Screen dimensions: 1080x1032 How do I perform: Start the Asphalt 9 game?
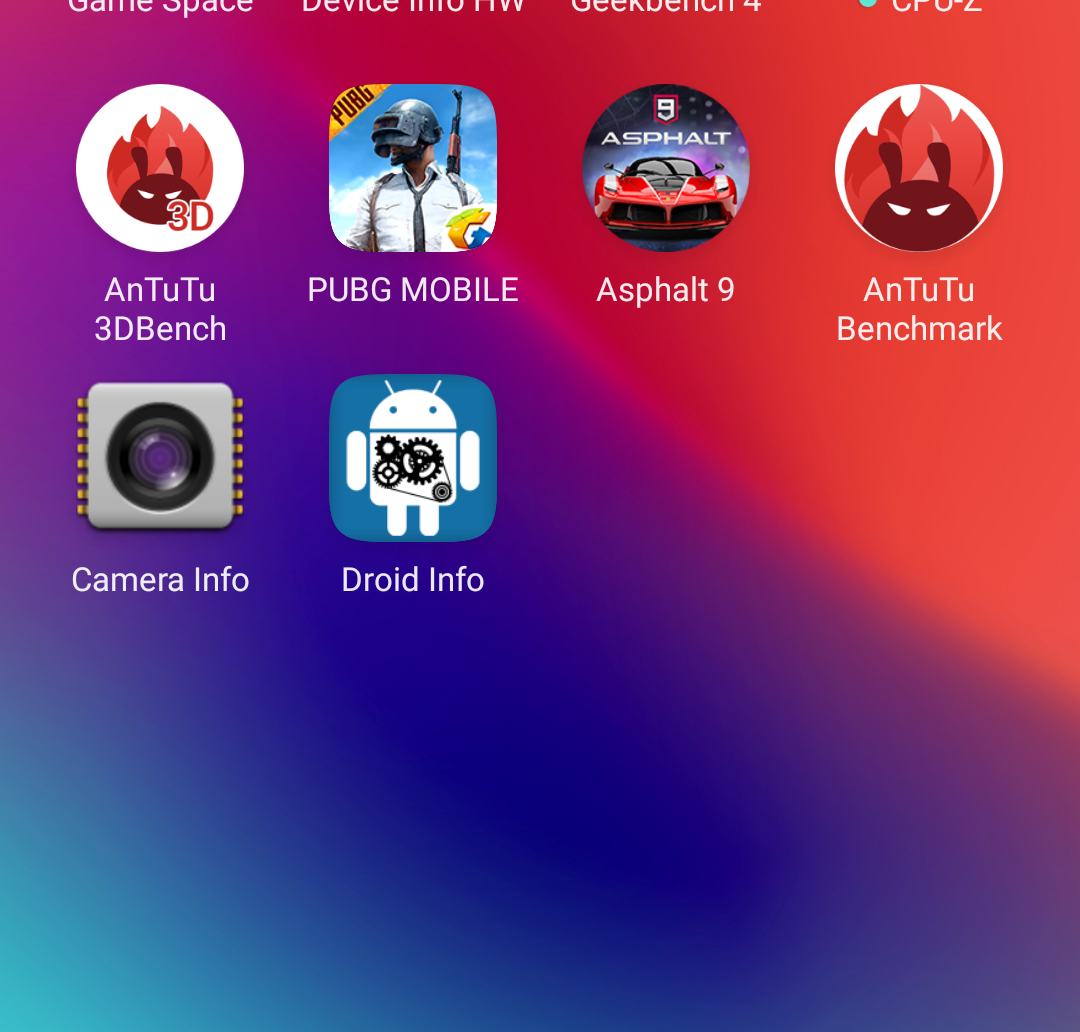click(x=666, y=168)
